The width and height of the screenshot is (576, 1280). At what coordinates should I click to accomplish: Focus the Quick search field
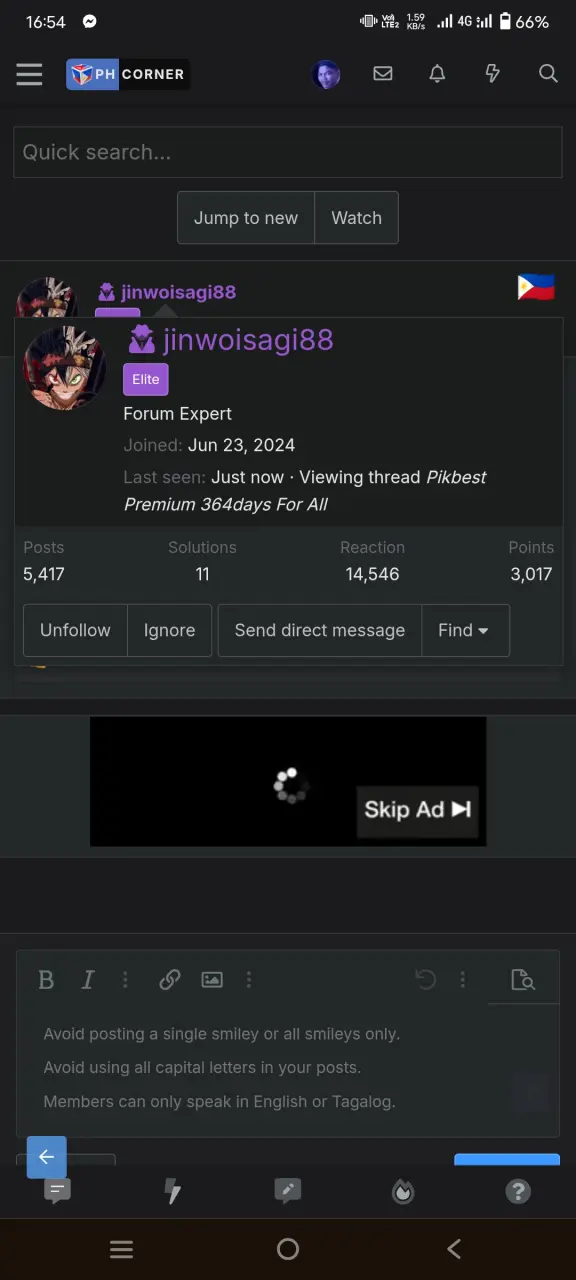tap(288, 152)
